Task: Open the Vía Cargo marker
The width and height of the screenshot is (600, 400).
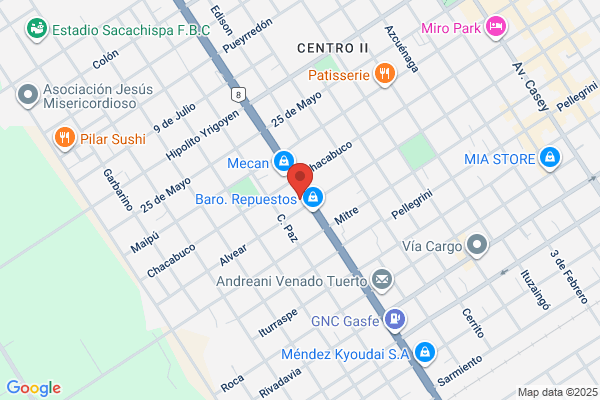Action: tap(477, 245)
